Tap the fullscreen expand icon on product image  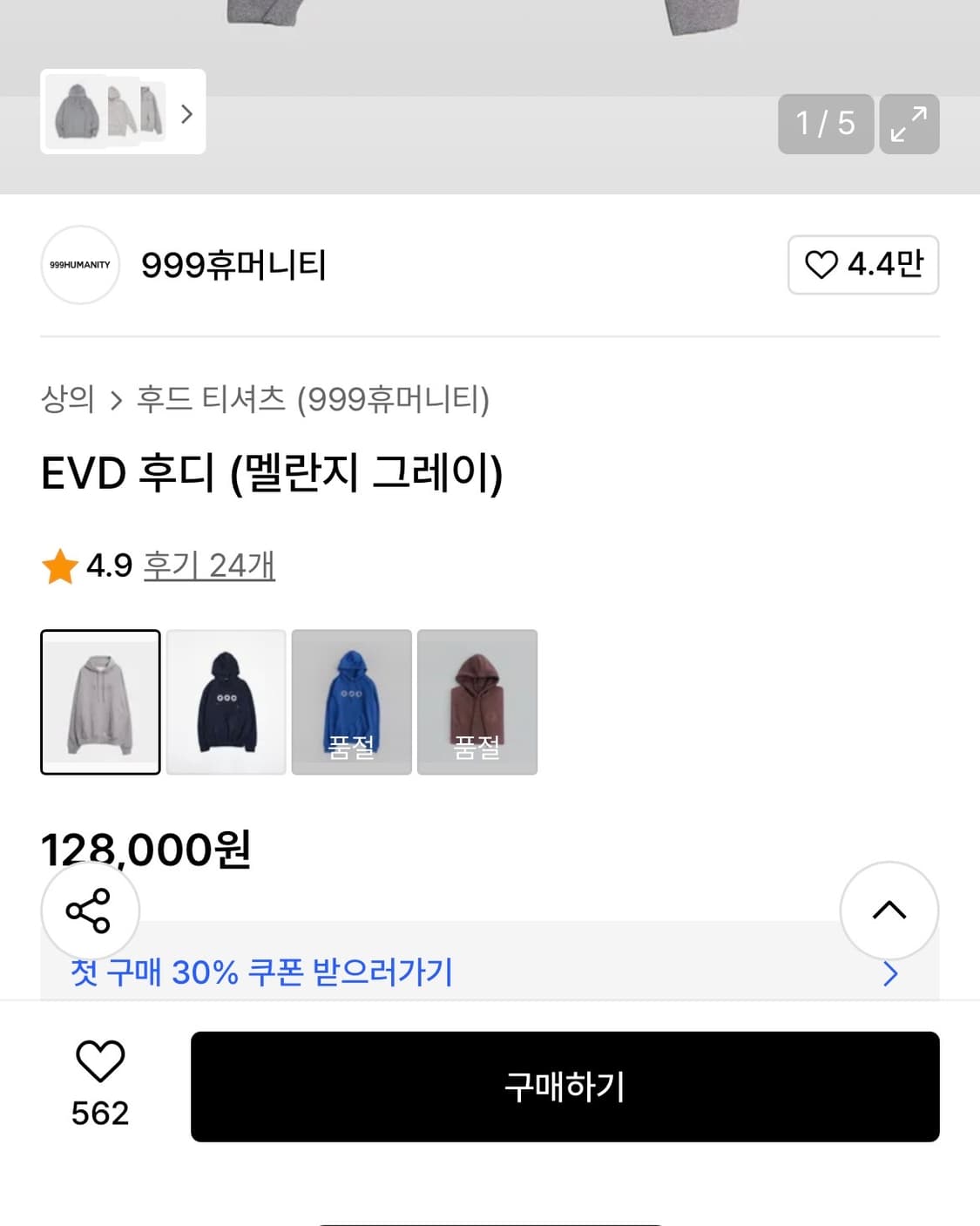point(909,124)
